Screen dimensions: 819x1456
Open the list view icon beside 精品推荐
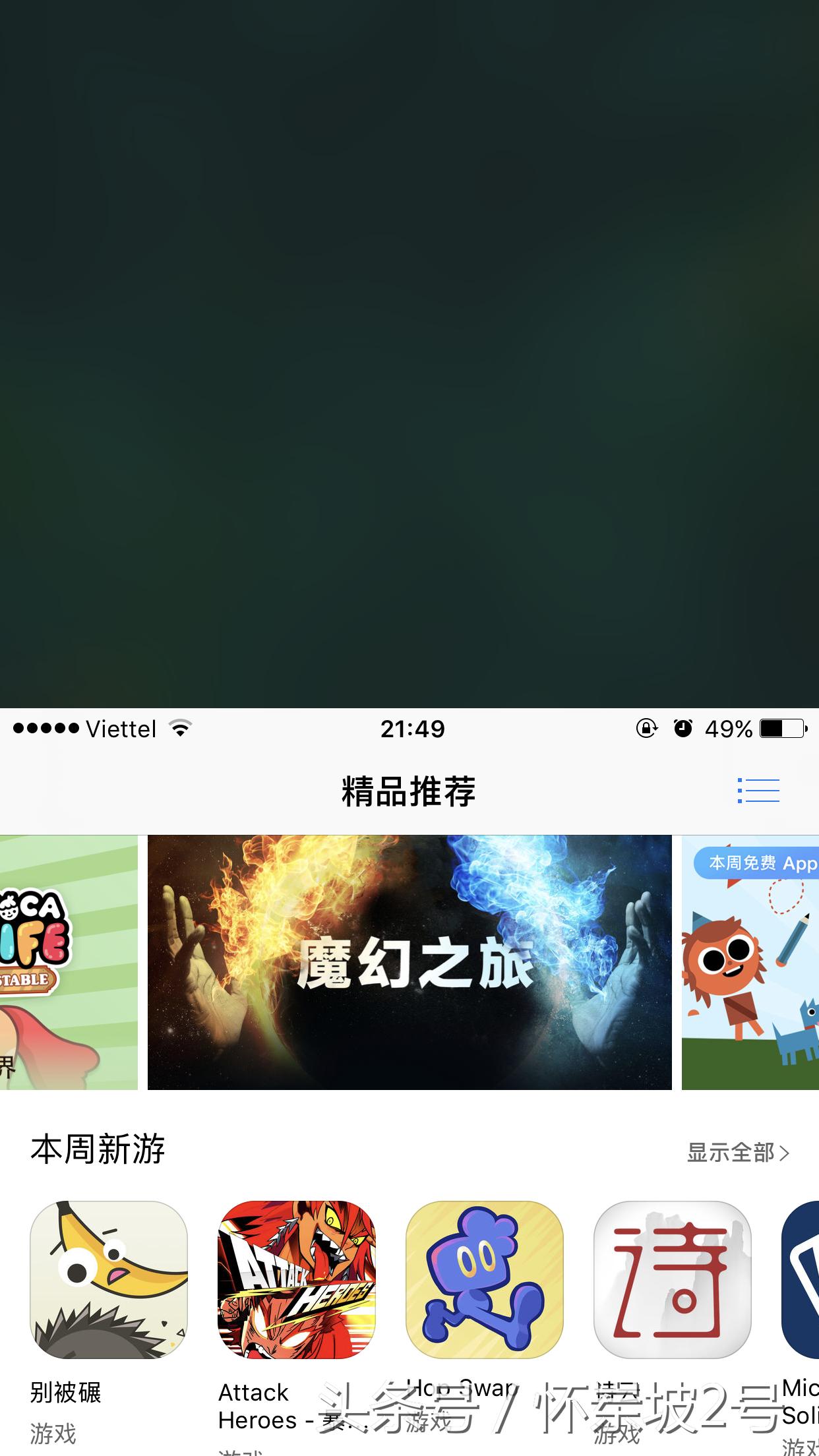tap(757, 790)
